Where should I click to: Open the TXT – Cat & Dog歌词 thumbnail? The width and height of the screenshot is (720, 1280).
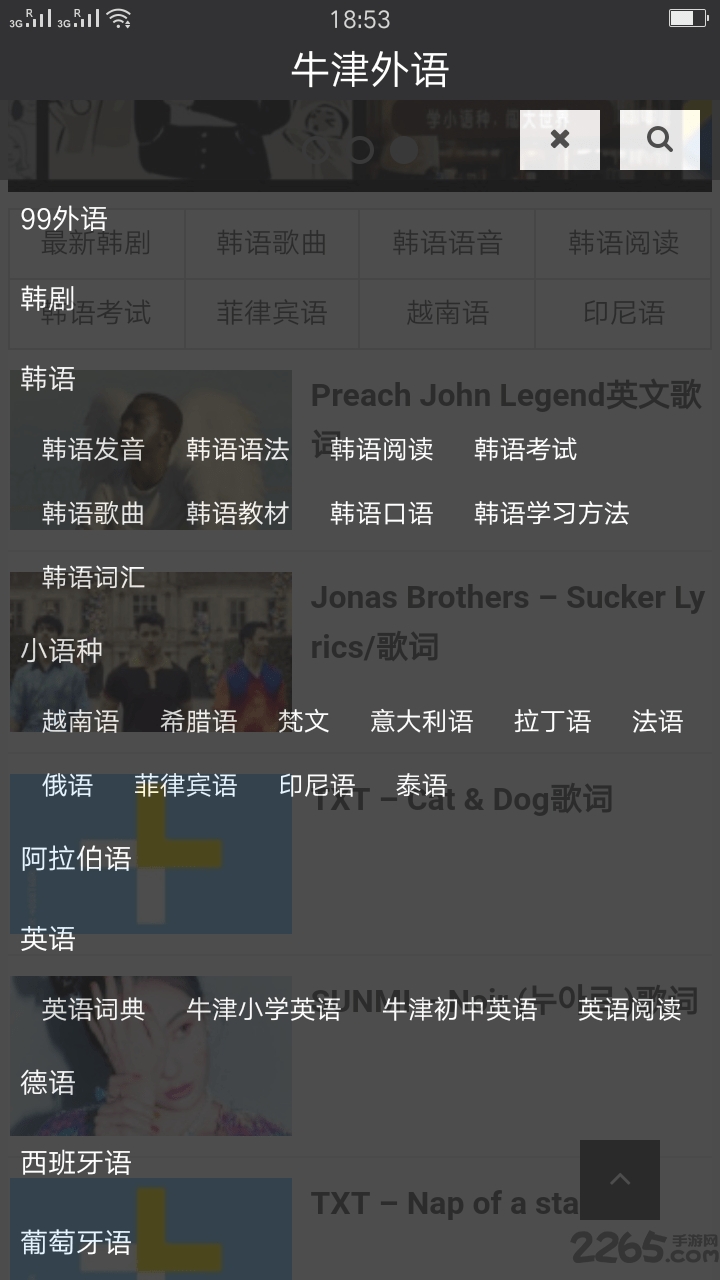(150, 854)
